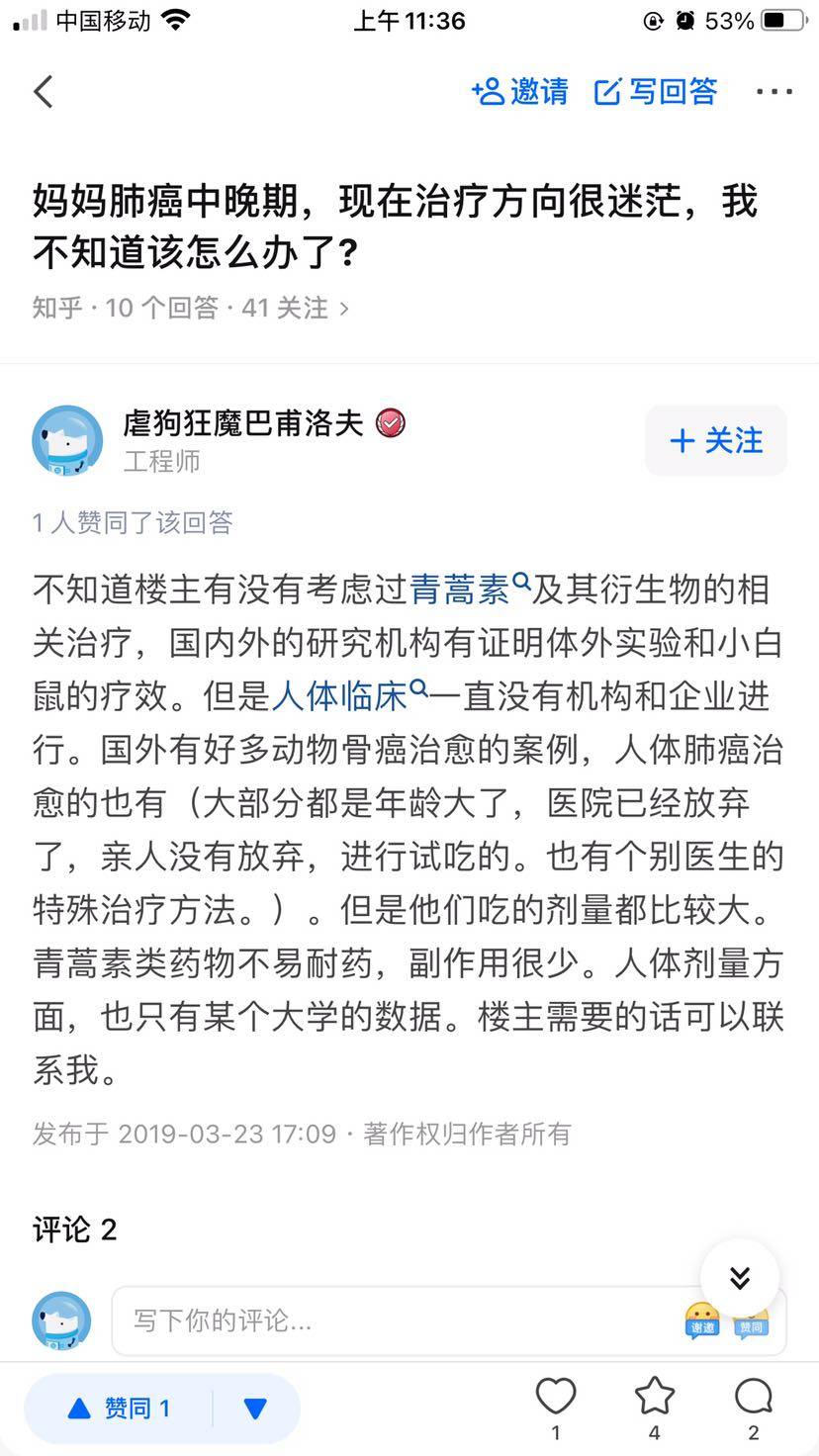Go back using the top-left arrow

44,92
